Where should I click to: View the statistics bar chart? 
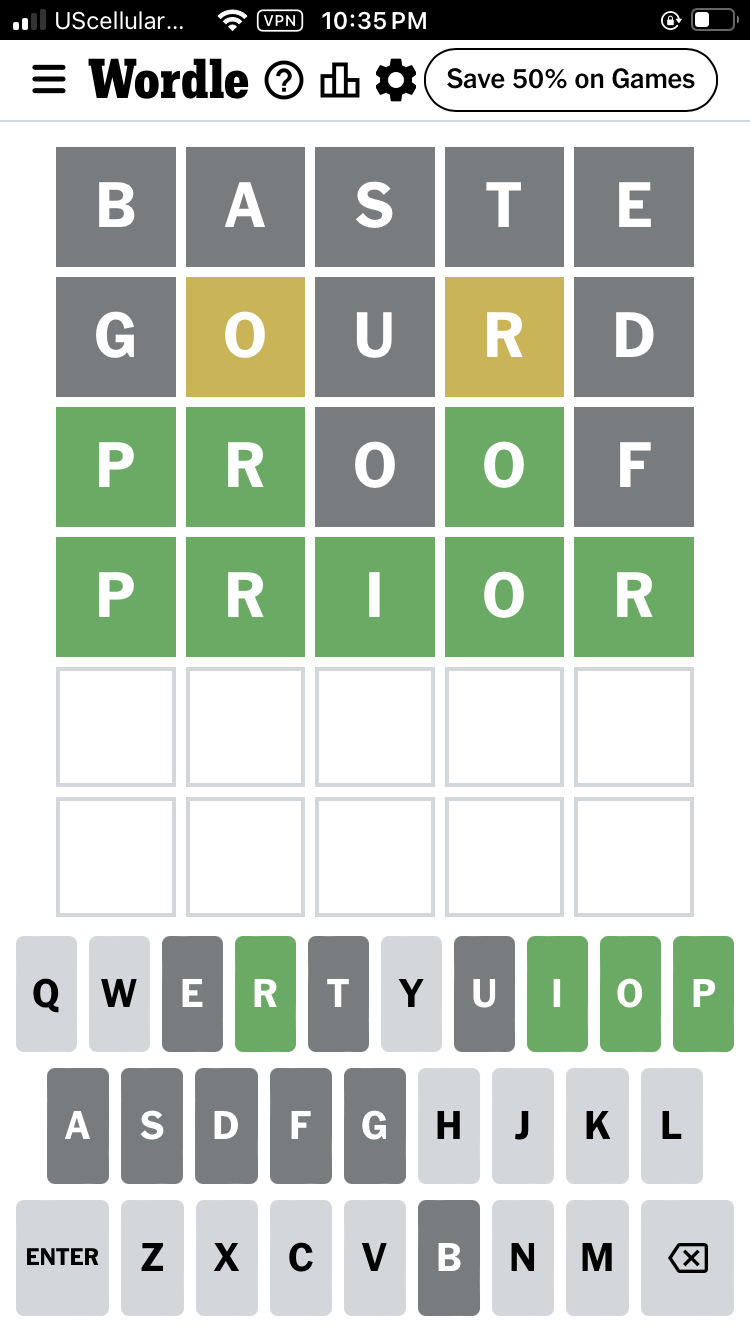click(340, 80)
